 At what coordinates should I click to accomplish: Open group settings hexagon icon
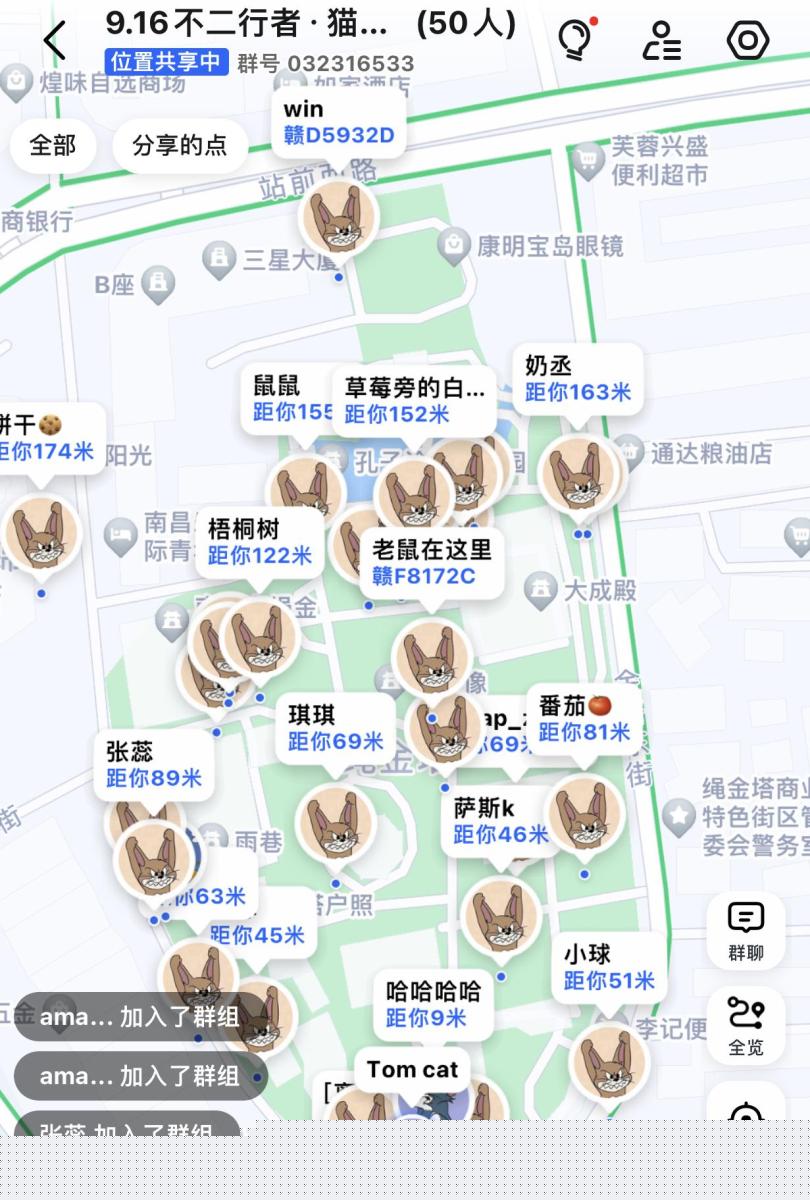pyautogui.click(x=748, y=41)
